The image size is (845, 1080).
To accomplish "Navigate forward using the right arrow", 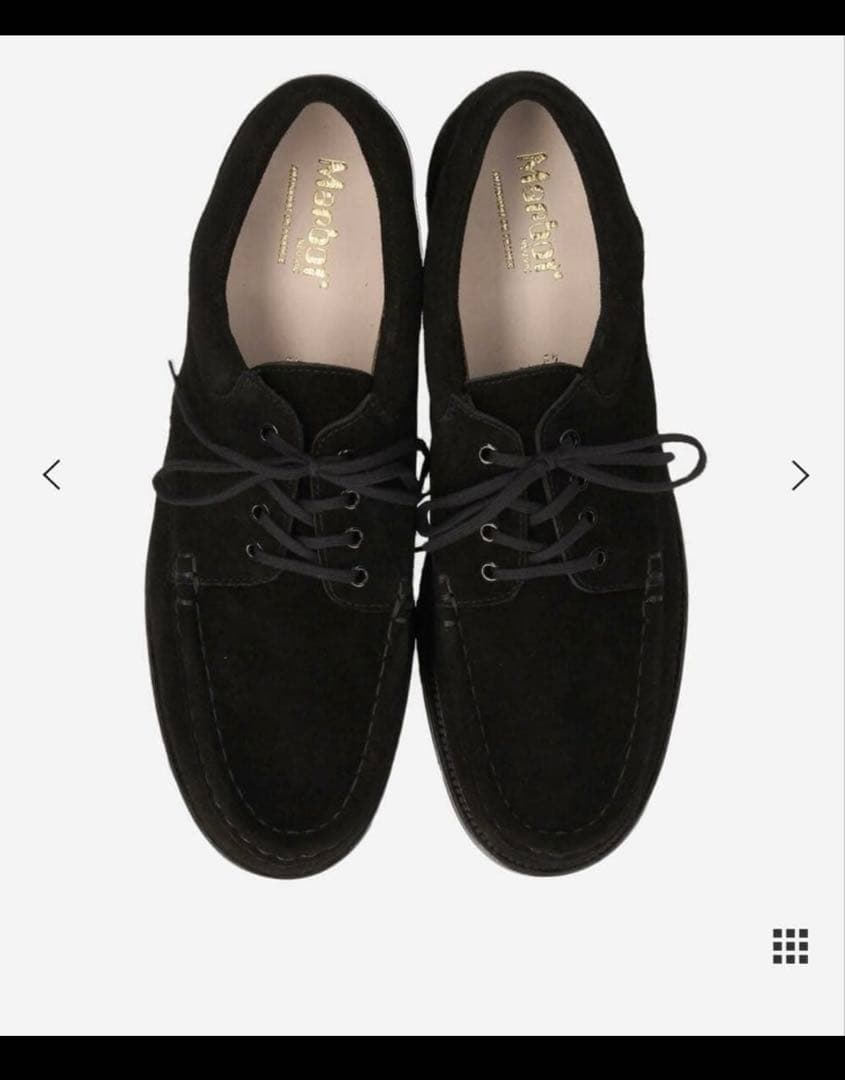I will click(798, 476).
